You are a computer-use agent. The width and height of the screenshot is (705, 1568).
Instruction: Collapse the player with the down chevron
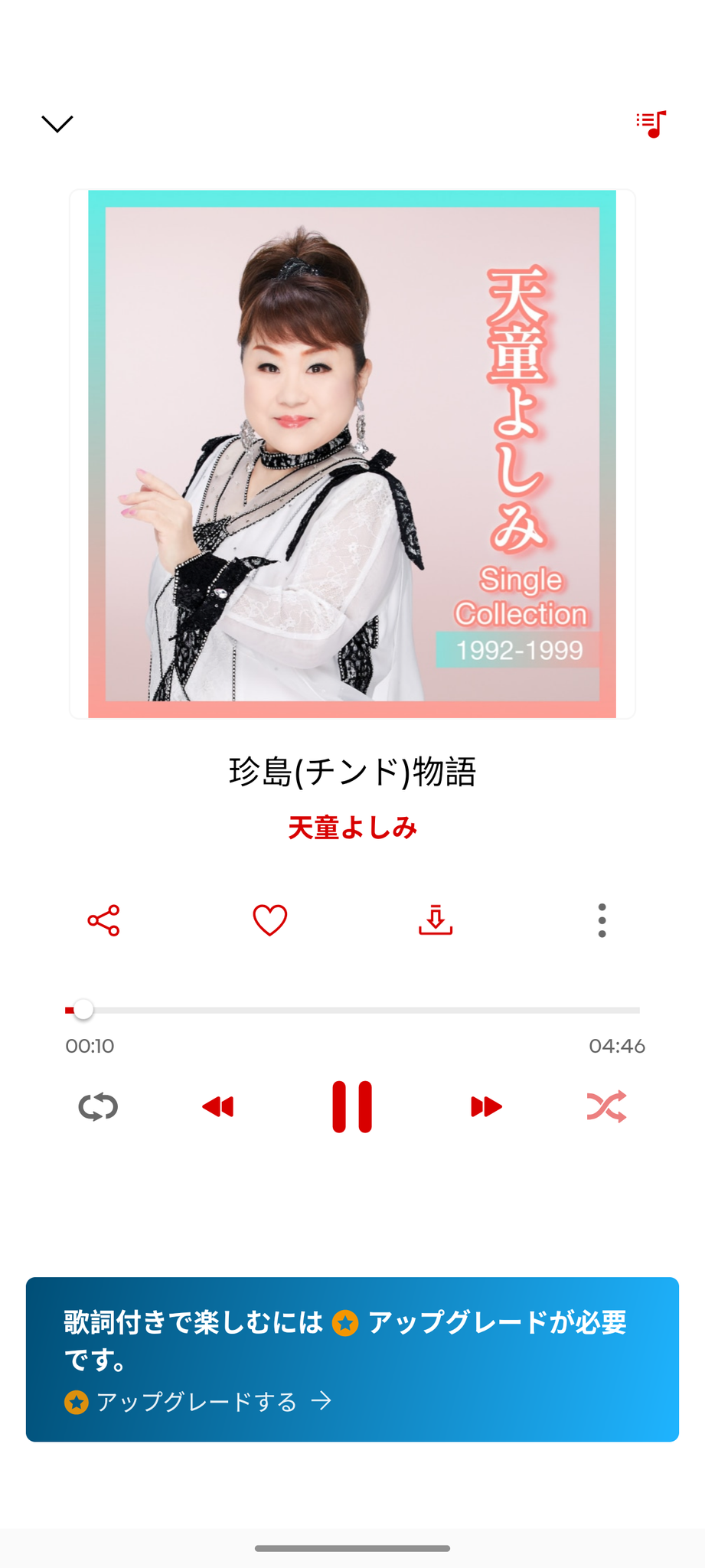click(57, 123)
